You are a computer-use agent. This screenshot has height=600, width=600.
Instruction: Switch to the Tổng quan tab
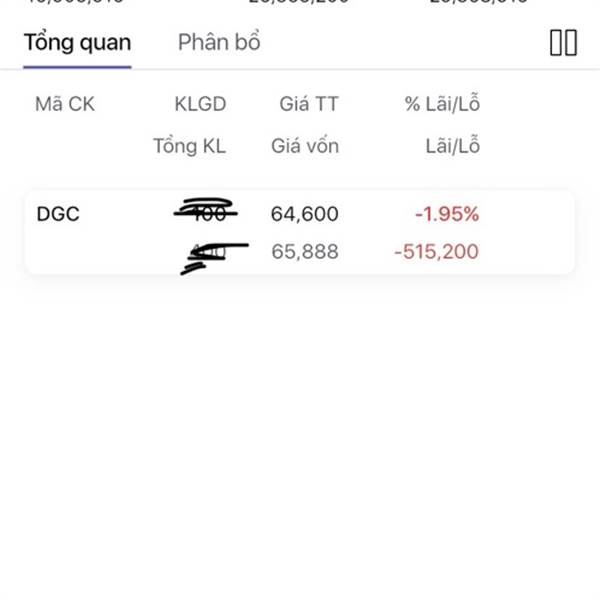tap(77, 43)
